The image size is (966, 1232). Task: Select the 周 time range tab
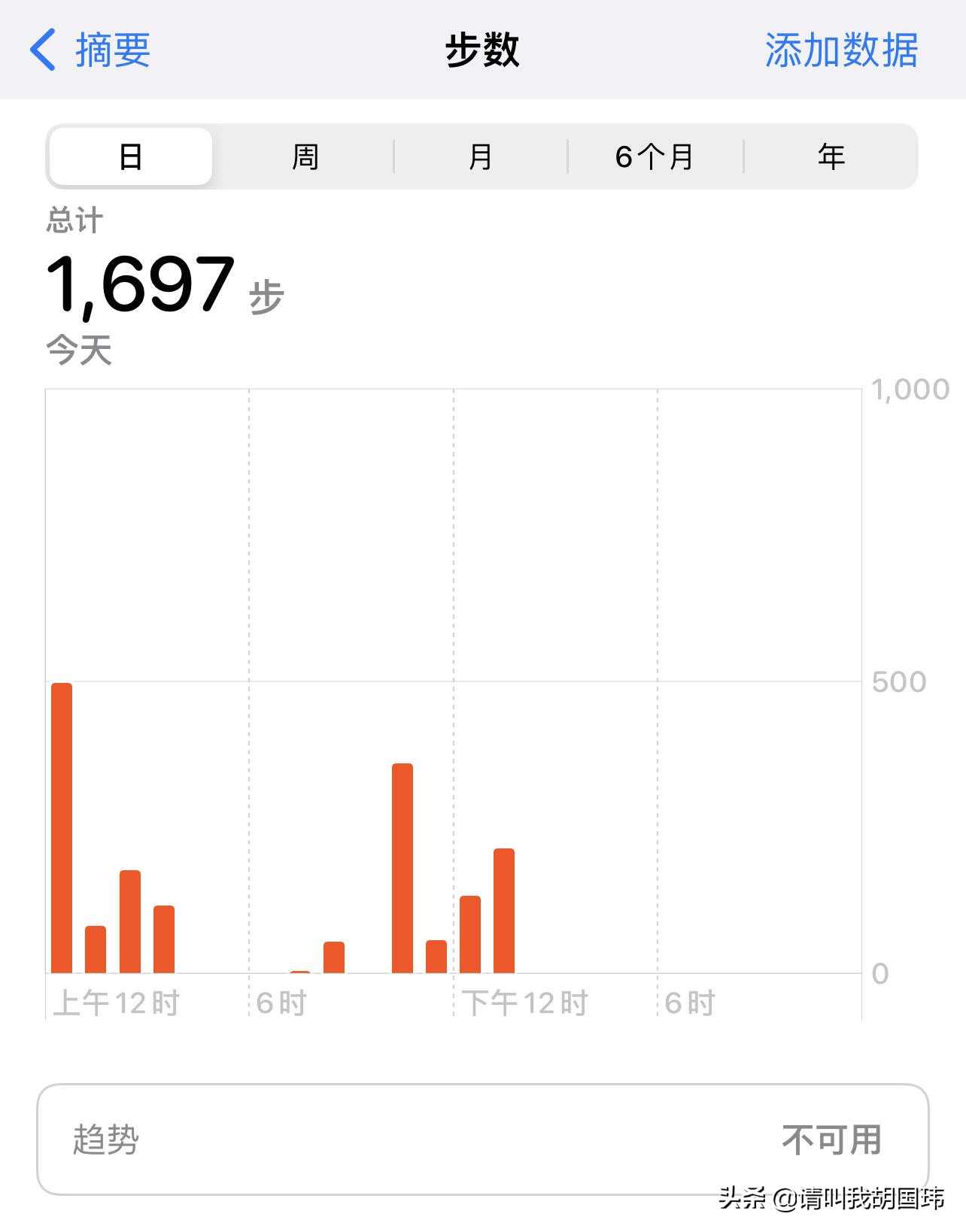(x=305, y=156)
